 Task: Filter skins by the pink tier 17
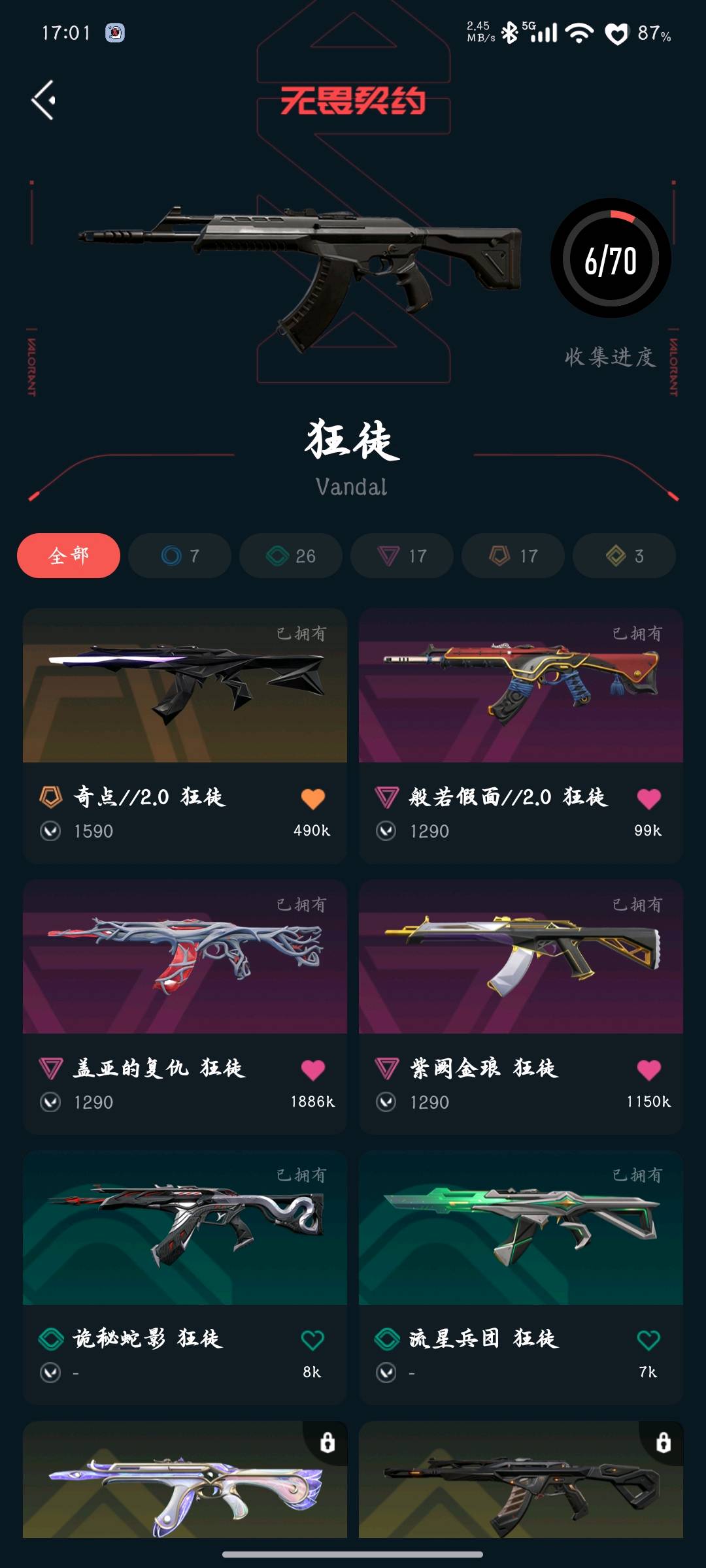click(402, 556)
